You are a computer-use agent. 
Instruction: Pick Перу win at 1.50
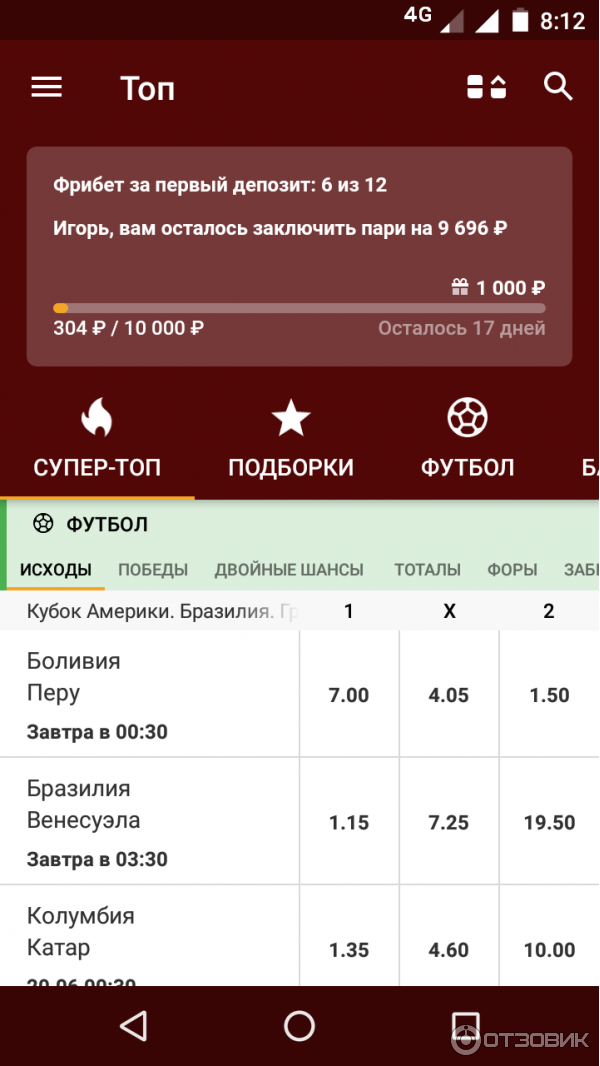click(549, 695)
